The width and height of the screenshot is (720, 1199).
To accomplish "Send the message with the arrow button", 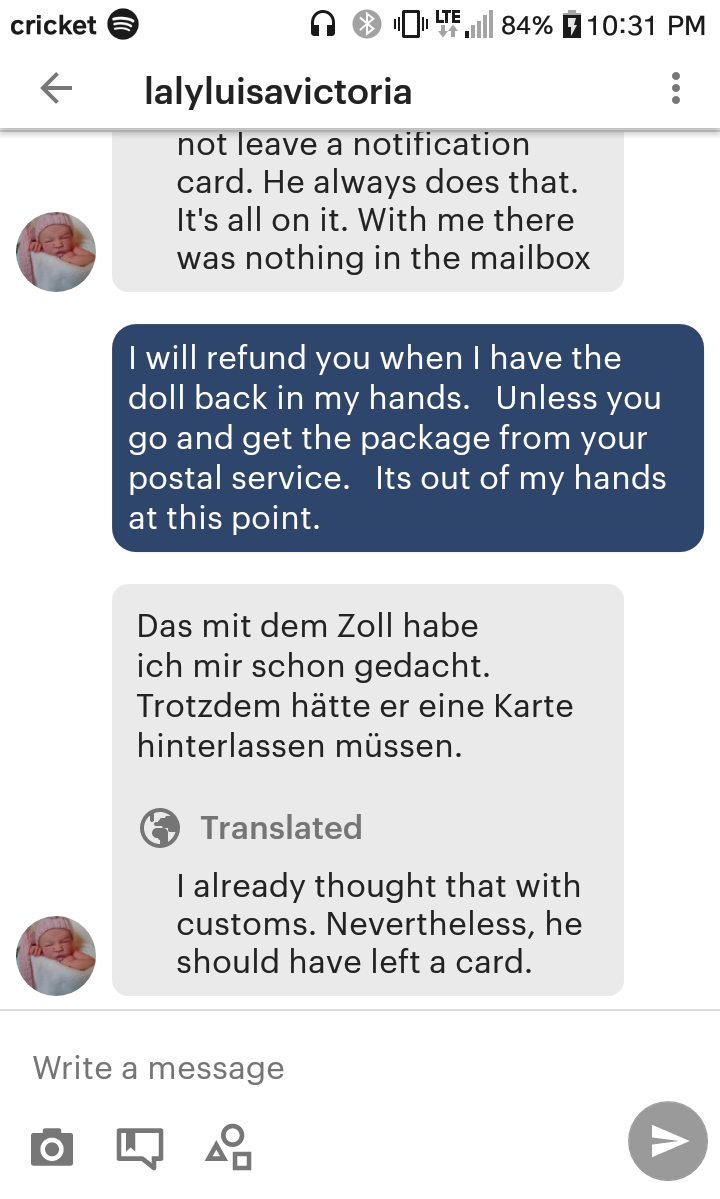I will (x=668, y=1141).
